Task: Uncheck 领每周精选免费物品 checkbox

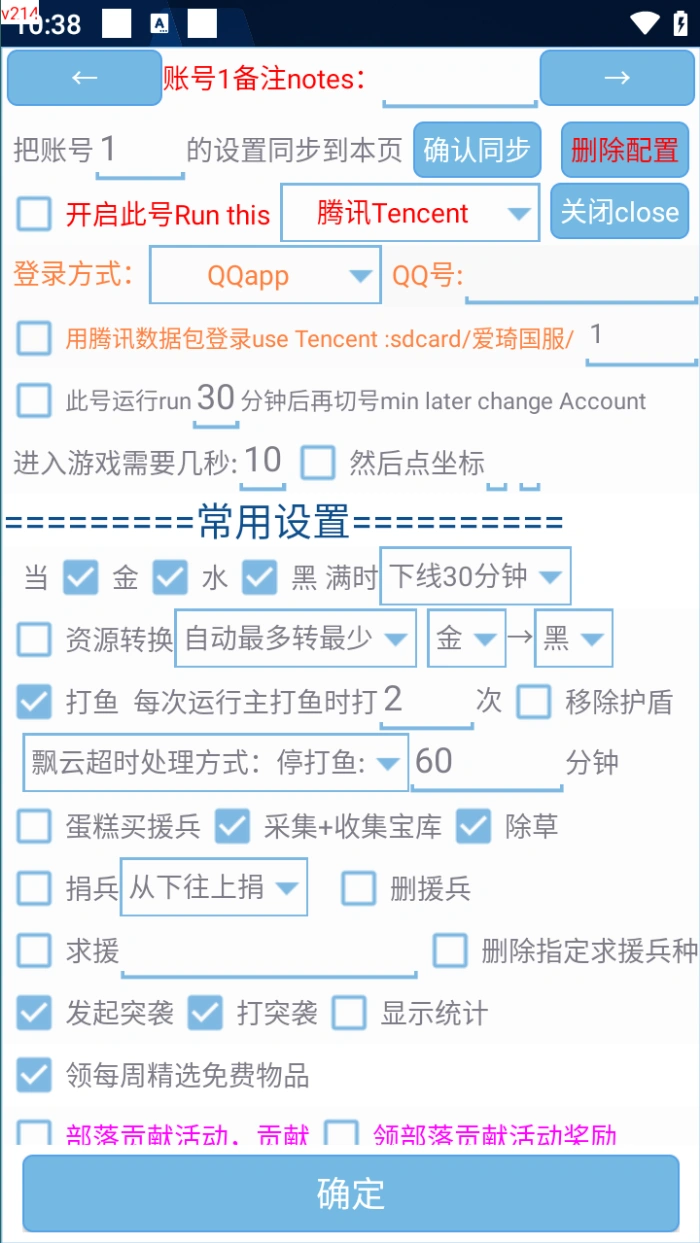Action: point(35,1075)
